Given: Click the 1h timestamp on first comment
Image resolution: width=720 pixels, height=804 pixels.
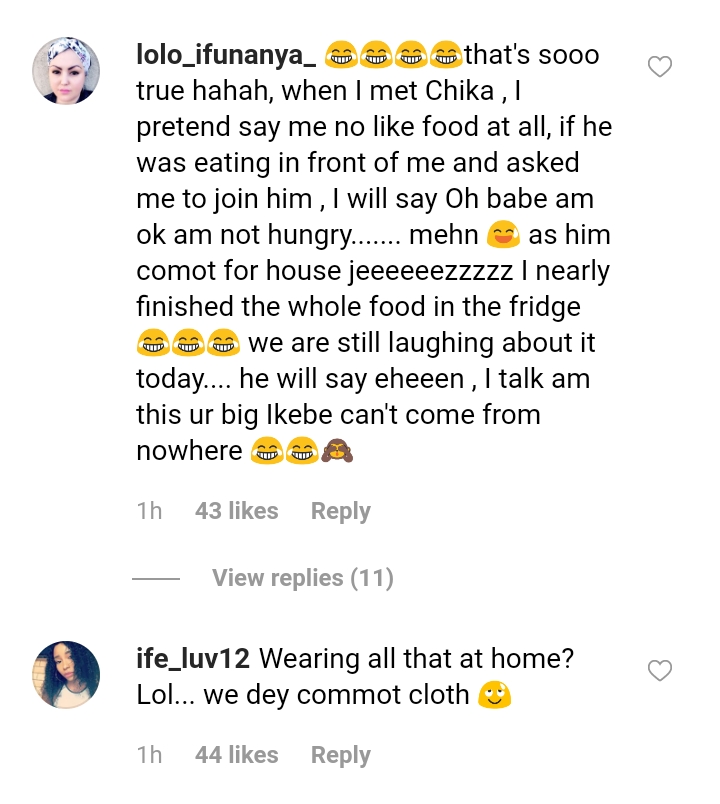Looking at the screenshot, I should 150,511.
